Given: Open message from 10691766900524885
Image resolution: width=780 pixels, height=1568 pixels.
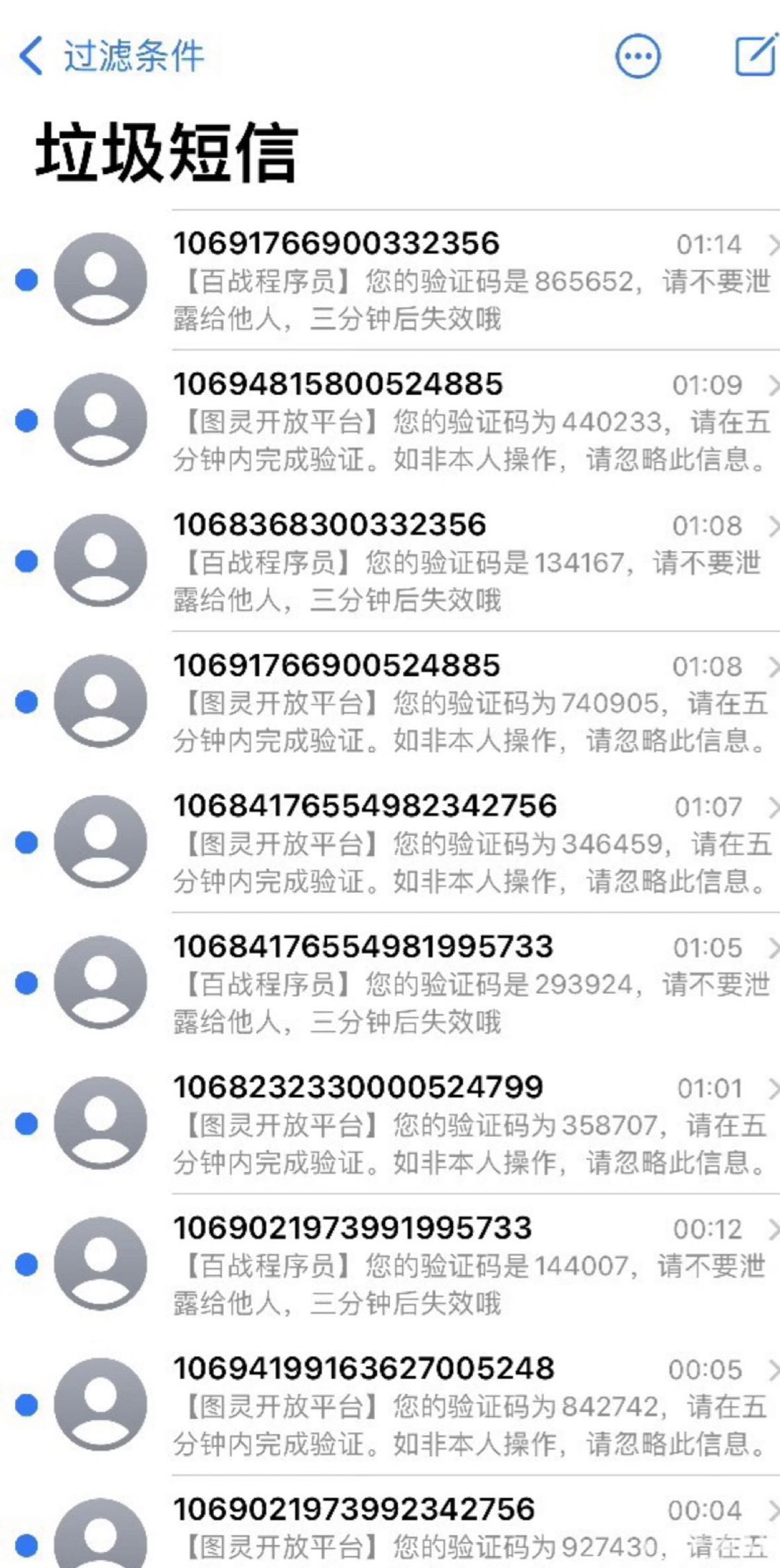Looking at the screenshot, I should [390, 702].
